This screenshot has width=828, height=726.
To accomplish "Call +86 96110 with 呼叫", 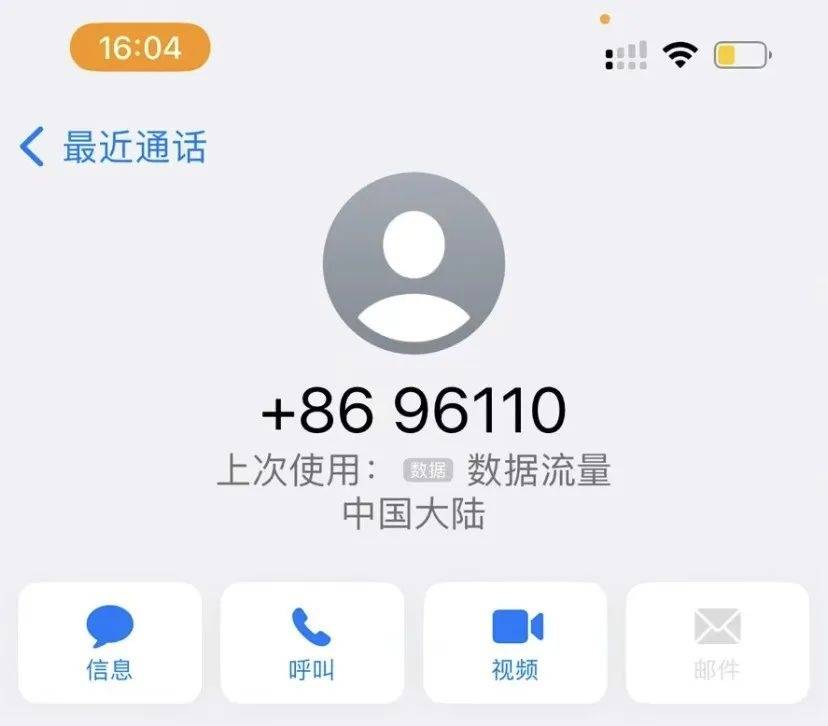I will [312, 643].
